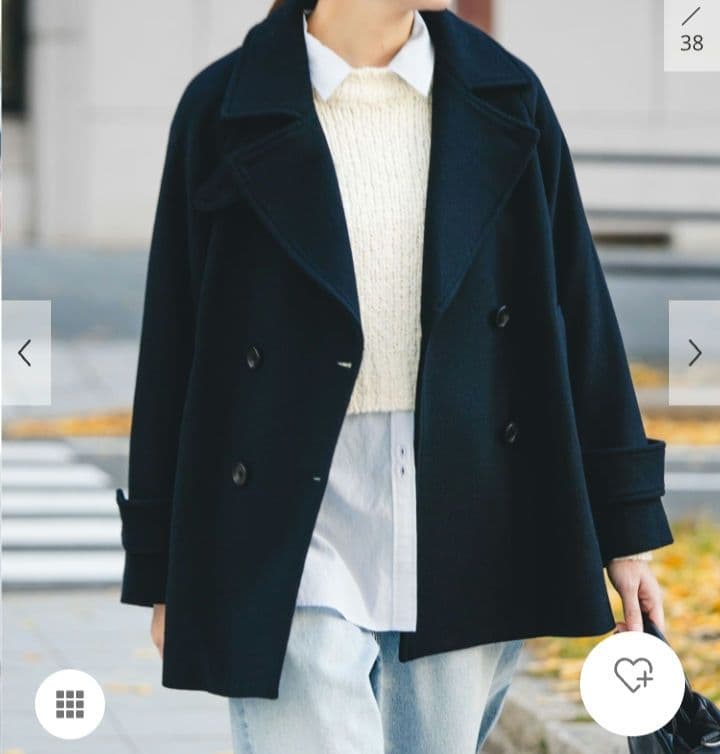
Task: Show the next product photo
Action: pyautogui.click(x=694, y=353)
